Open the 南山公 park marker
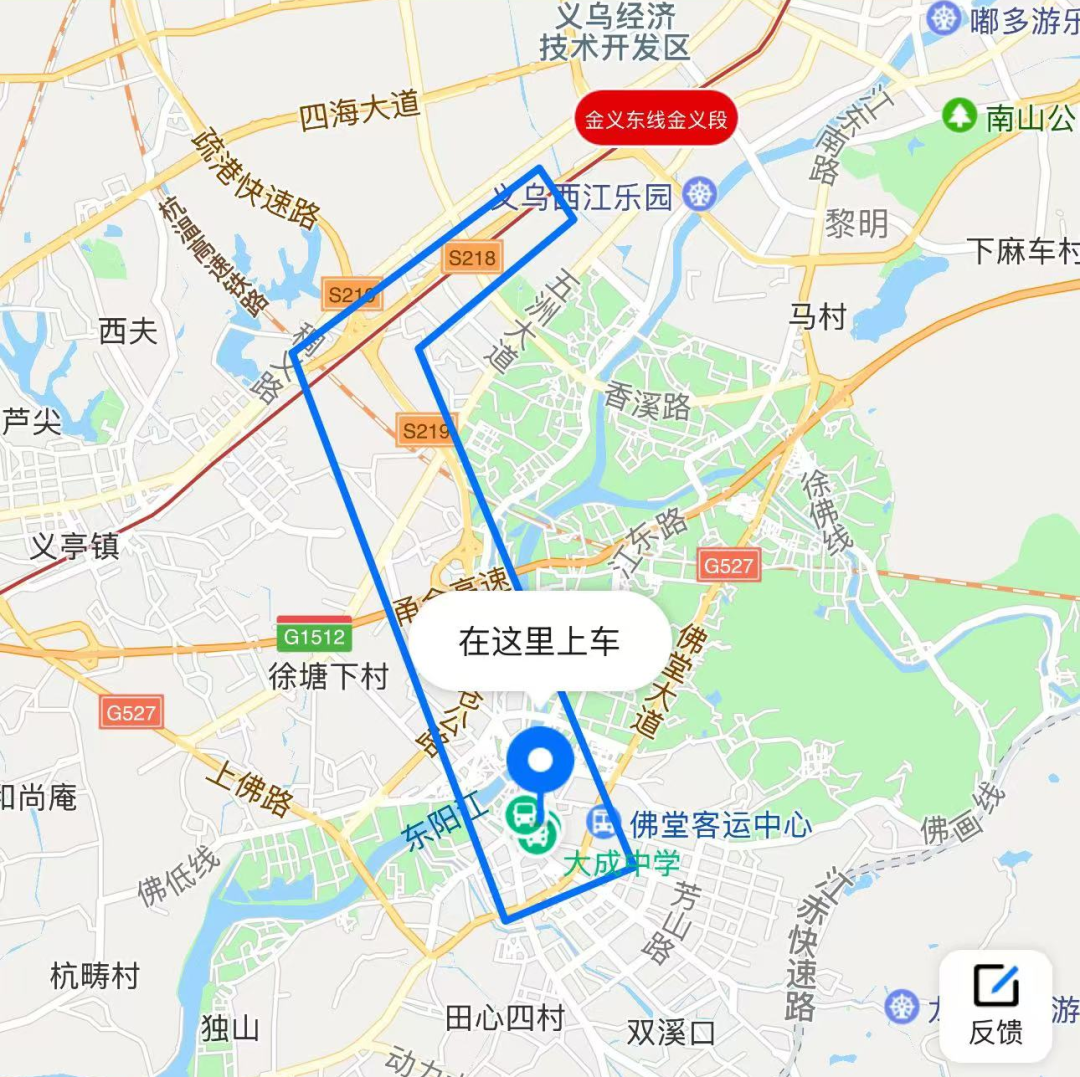Image resolution: width=1080 pixels, height=1077 pixels. pyautogui.click(x=960, y=116)
